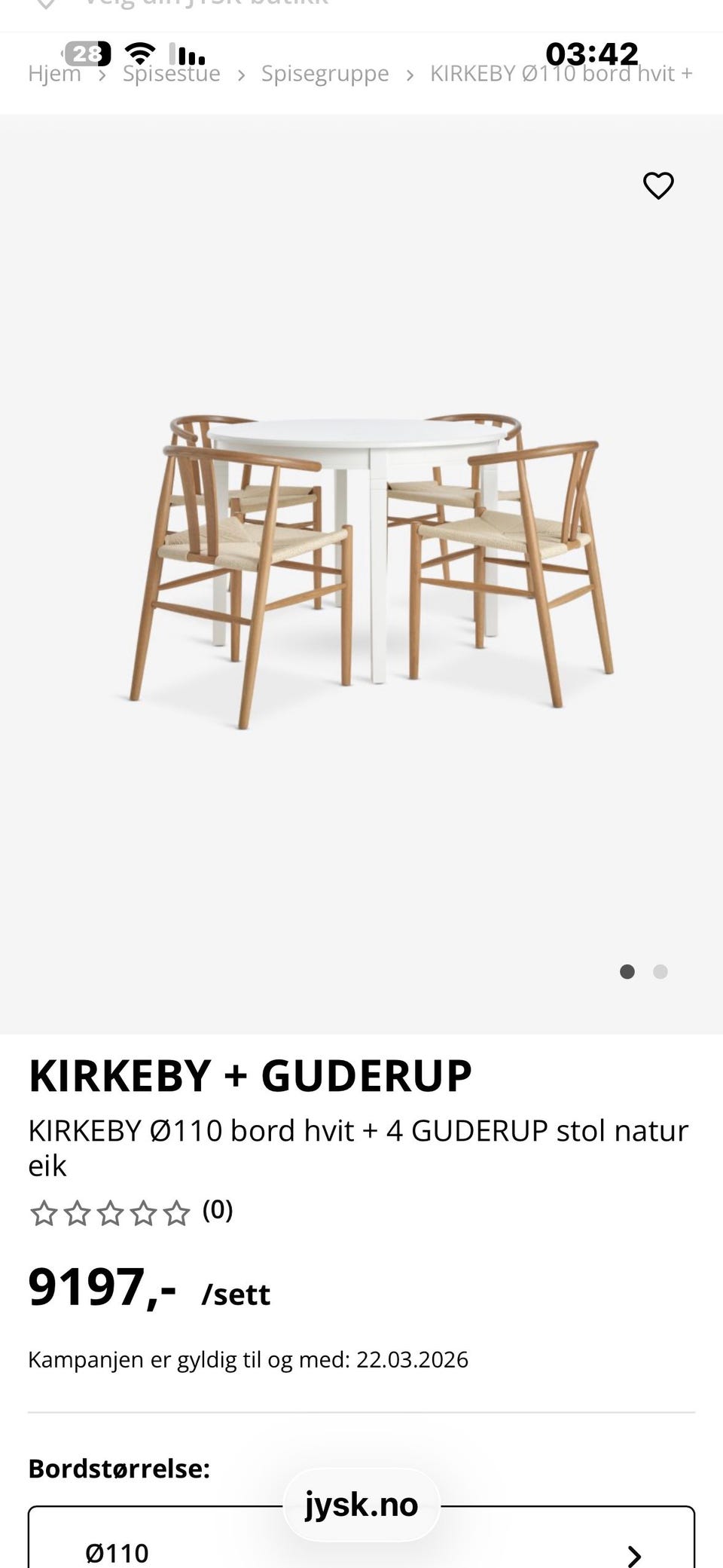Tap the first star in the rating row
Viewport: 723px width, 1568px height.
[44, 1213]
